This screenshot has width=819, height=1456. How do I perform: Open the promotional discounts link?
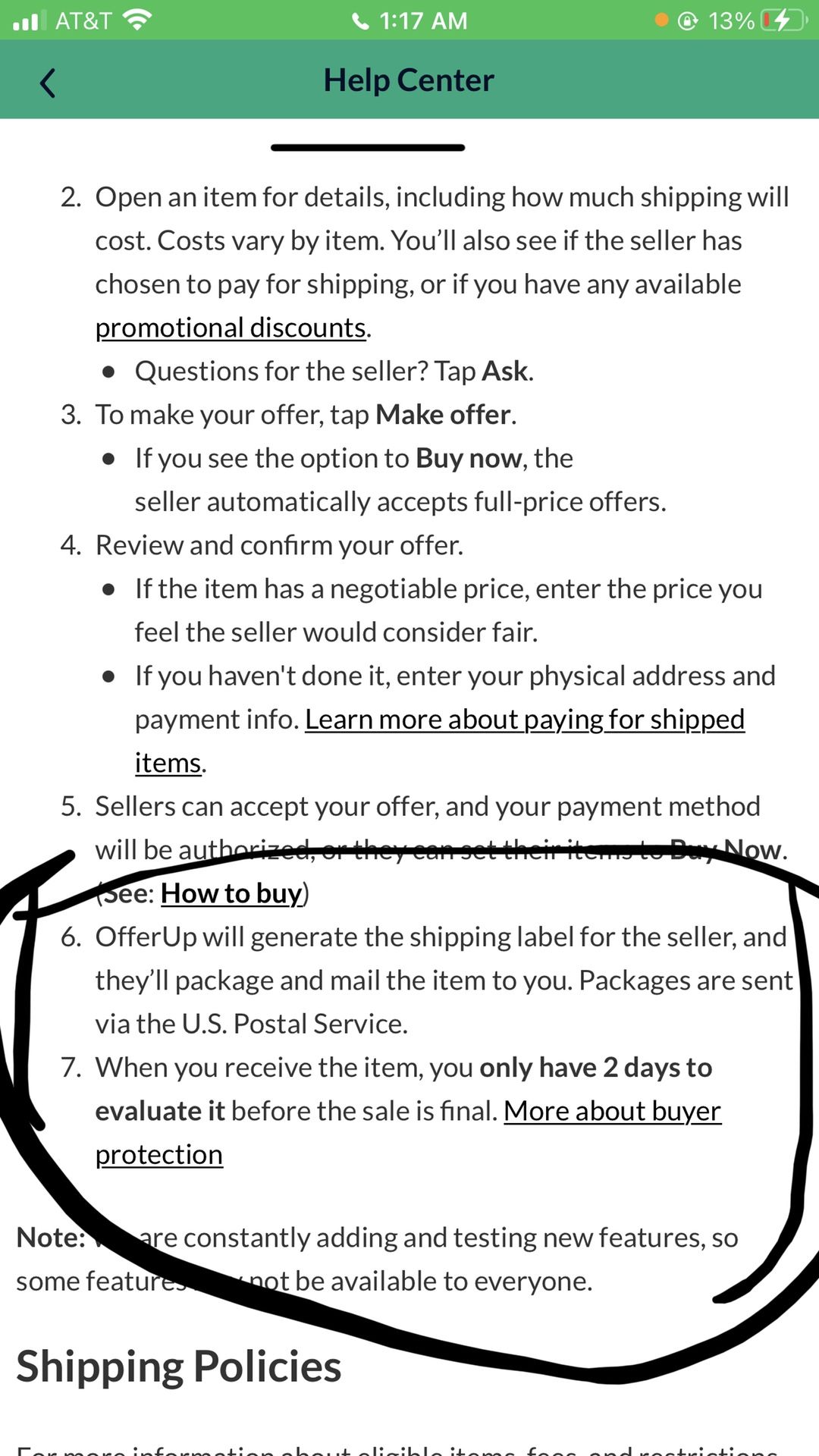(231, 328)
